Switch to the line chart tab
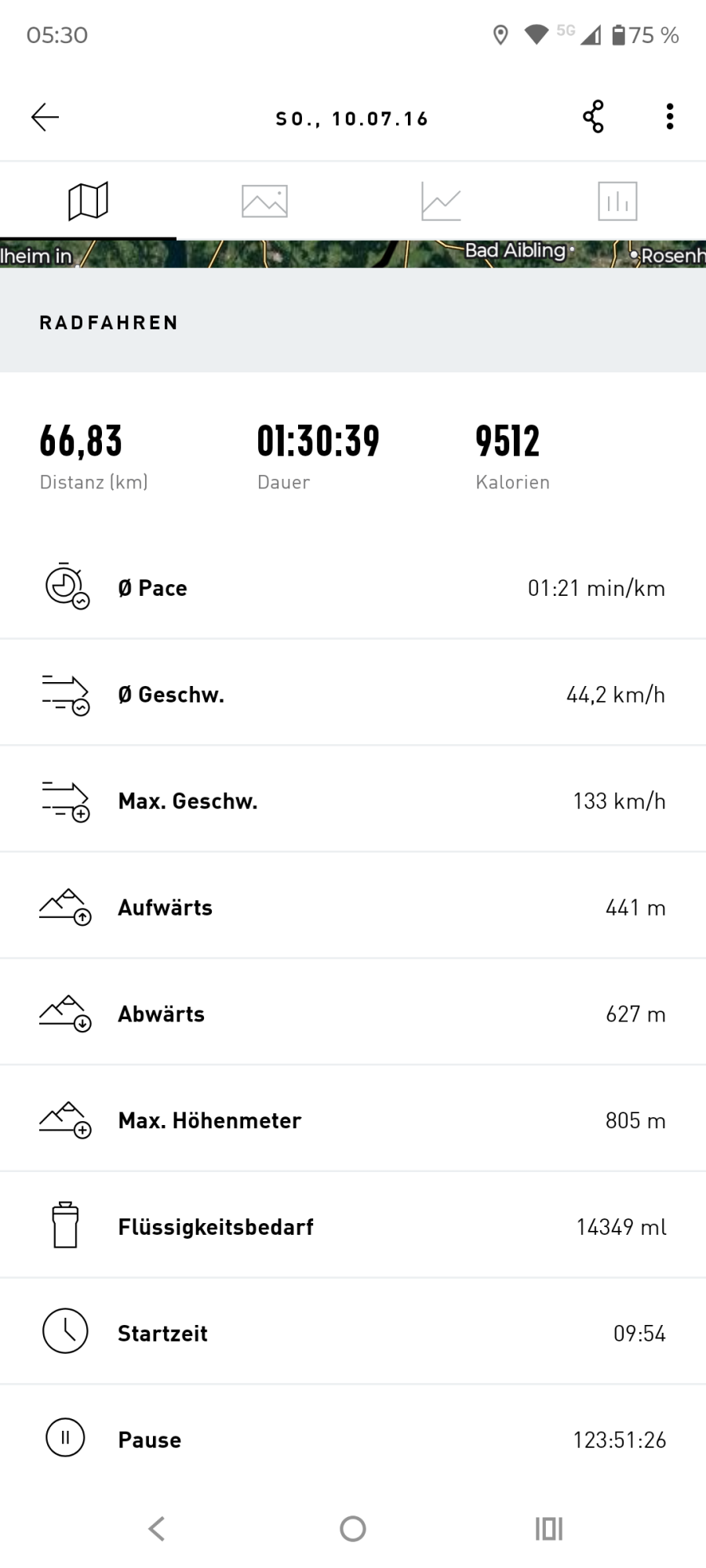Image resolution: width=706 pixels, height=1568 pixels. [441, 201]
